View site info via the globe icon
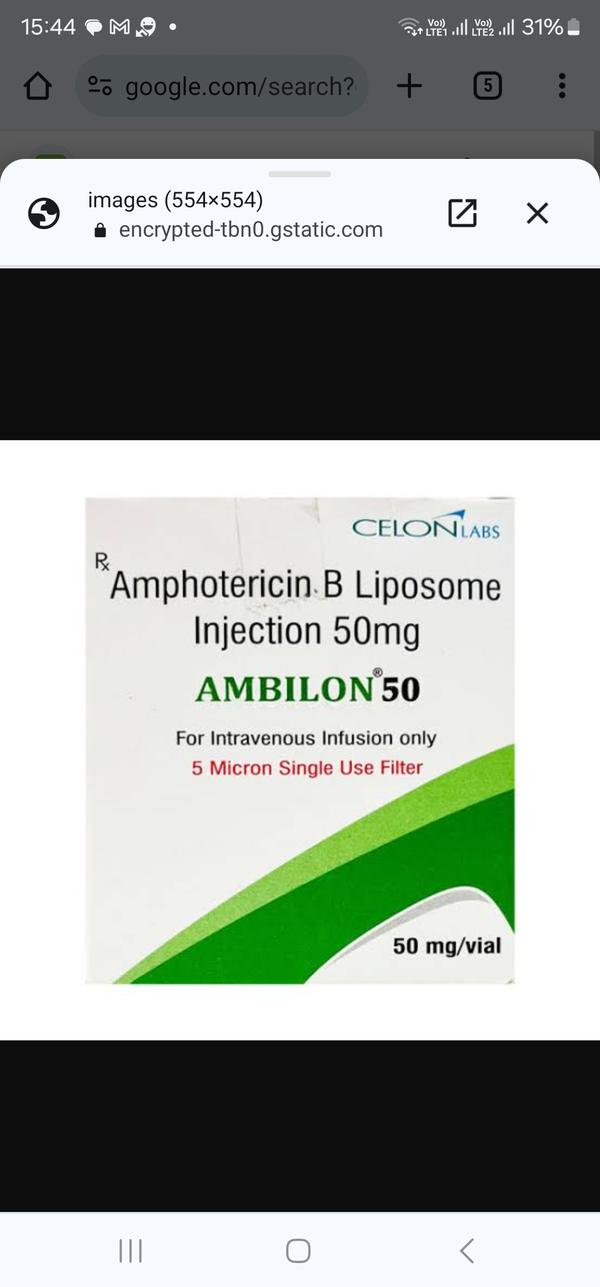This screenshot has width=600, height=1287. [44, 213]
